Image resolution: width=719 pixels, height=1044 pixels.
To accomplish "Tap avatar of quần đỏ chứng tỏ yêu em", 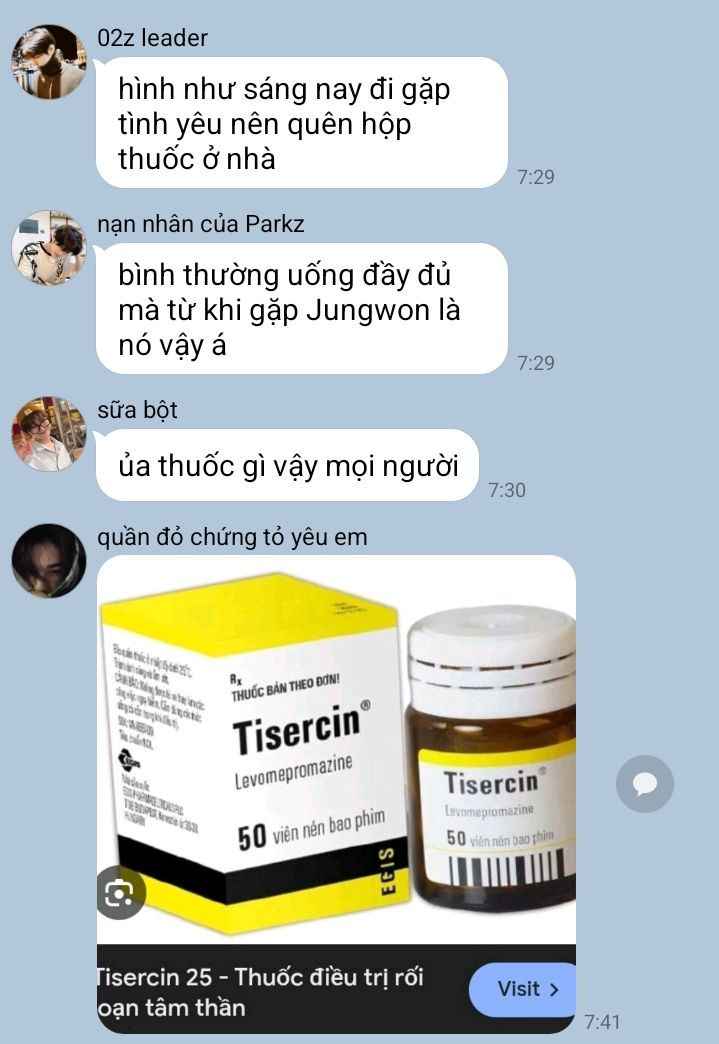I will pyautogui.click(x=48, y=561).
